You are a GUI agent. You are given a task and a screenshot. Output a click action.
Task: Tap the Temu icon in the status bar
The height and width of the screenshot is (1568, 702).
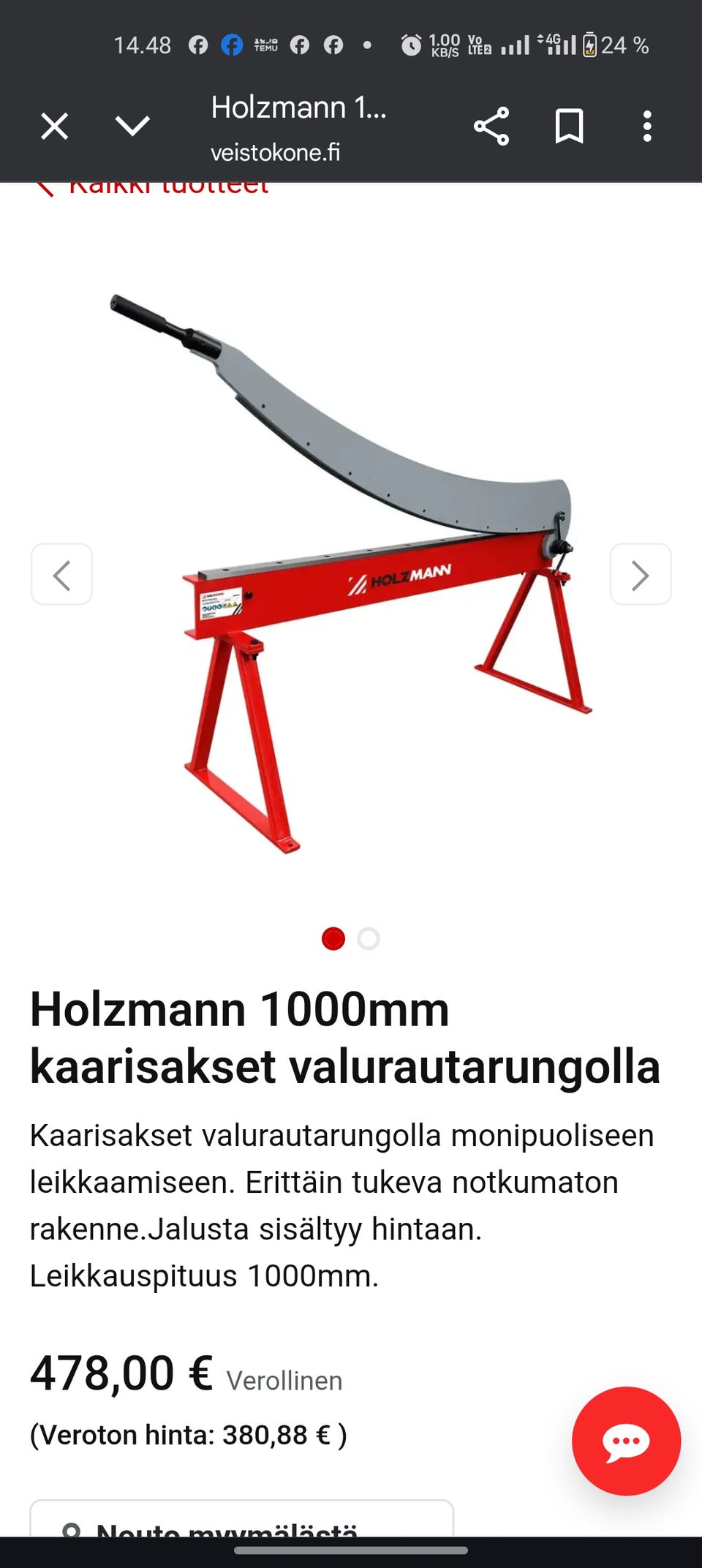pyautogui.click(x=265, y=45)
